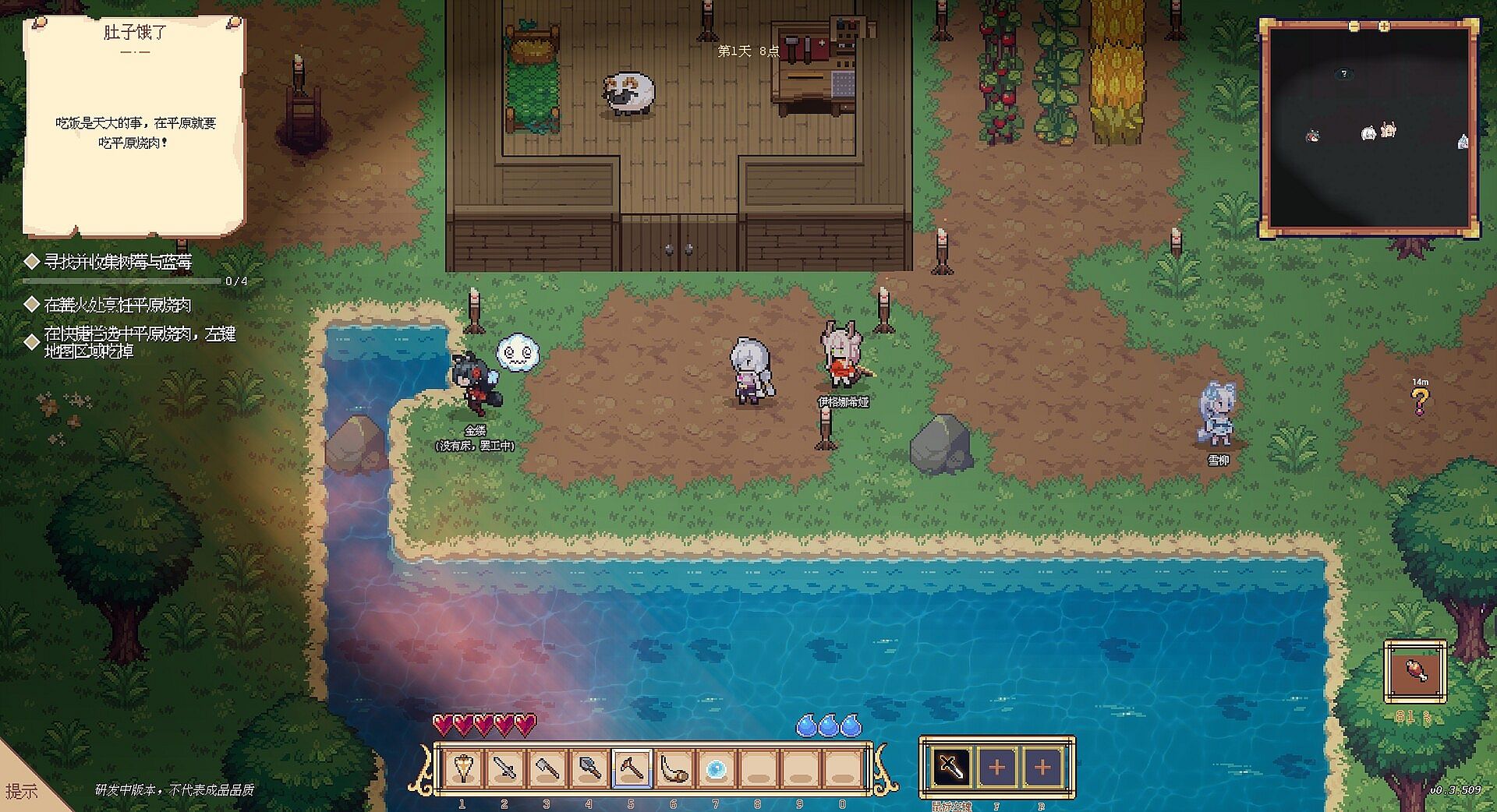This screenshot has width=1497, height=812.
Task: Select the torch in hotbar slot 1
Action: [x=463, y=768]
